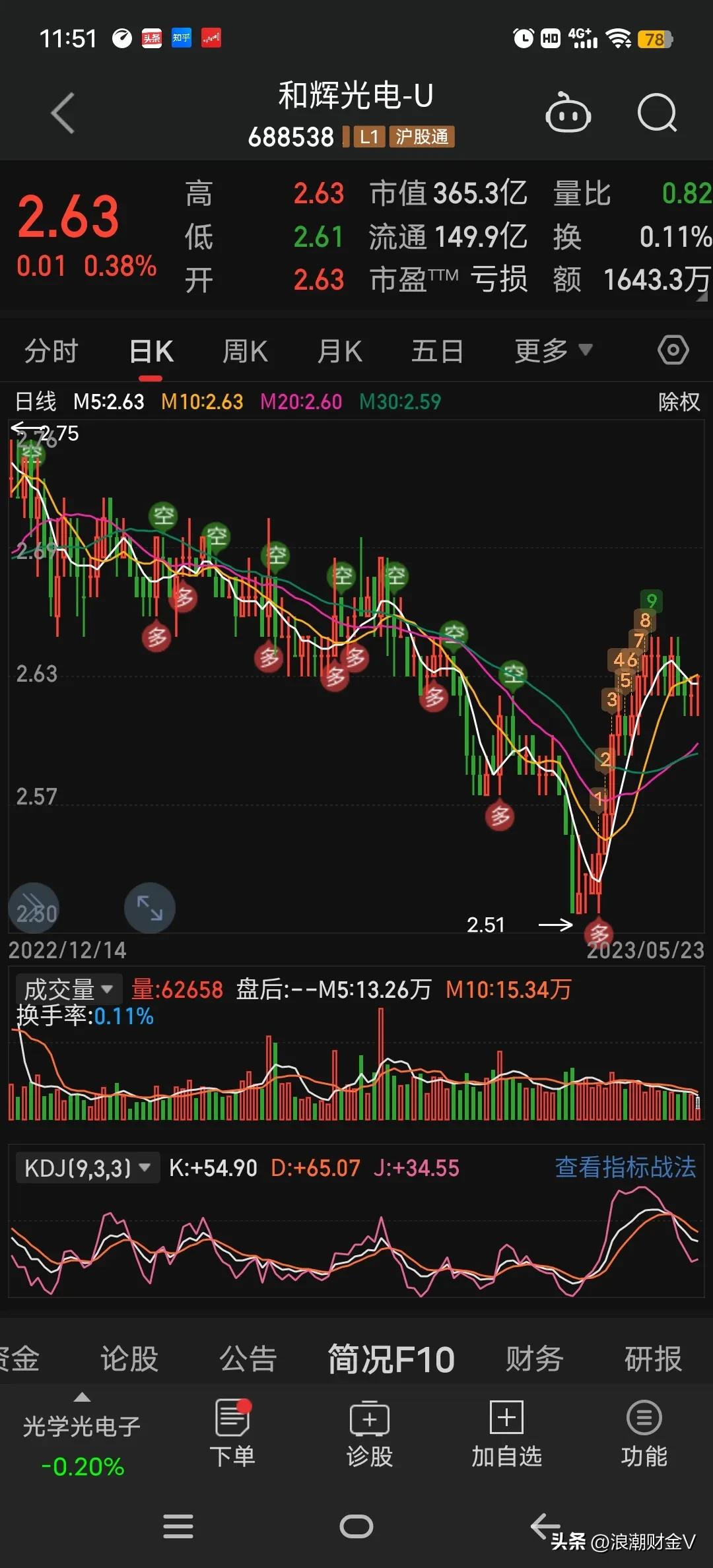Open stock search magnifier
713x1568 pixels.
click(x=657, y=114)
